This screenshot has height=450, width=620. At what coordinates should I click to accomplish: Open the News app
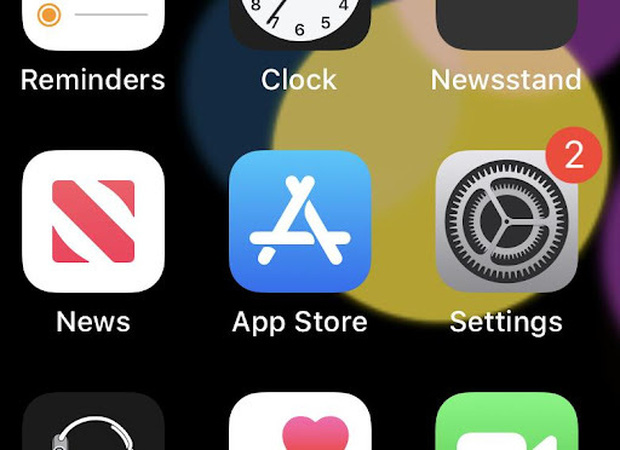93,221
